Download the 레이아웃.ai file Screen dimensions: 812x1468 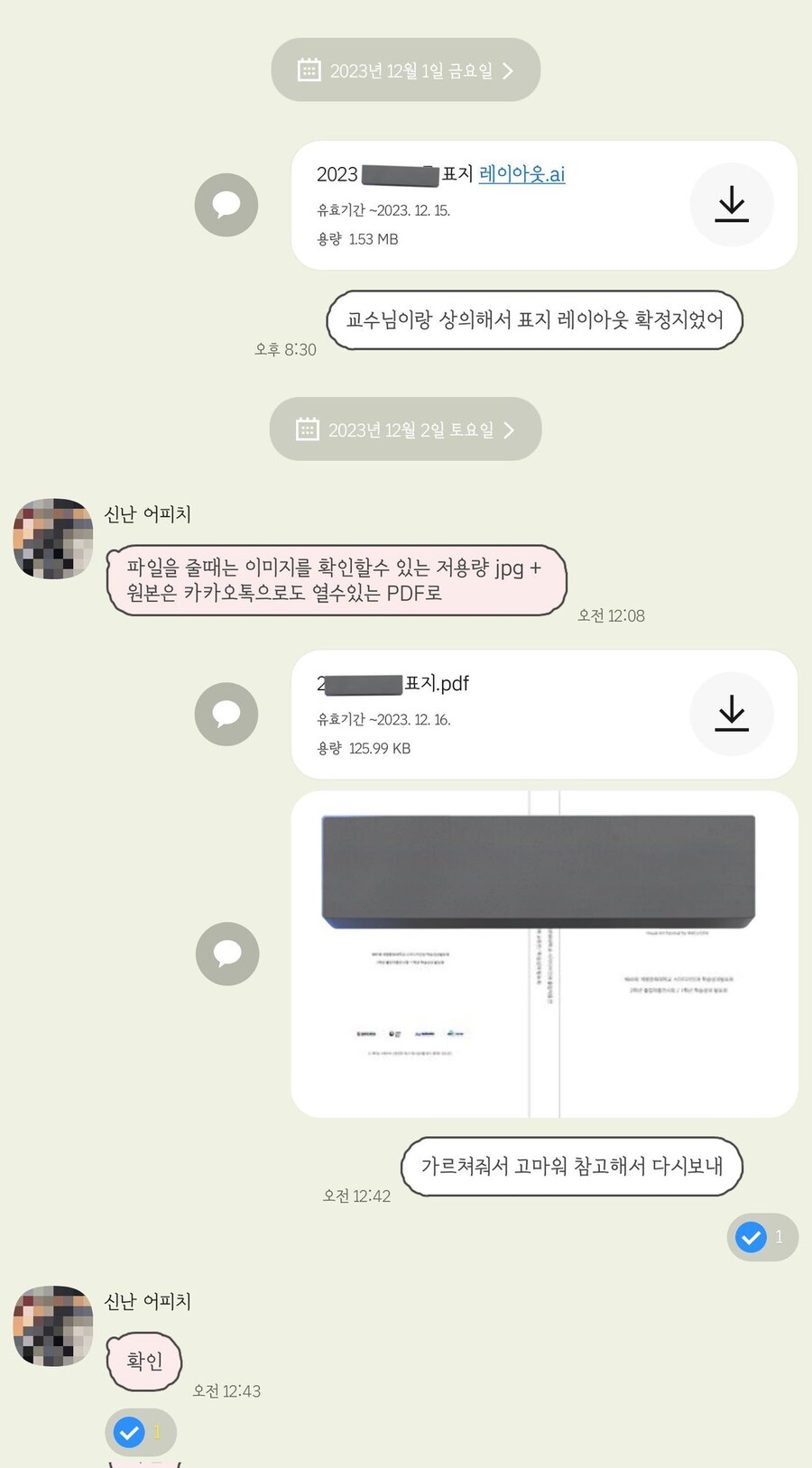pyautogui.click(x=731, y=205)
